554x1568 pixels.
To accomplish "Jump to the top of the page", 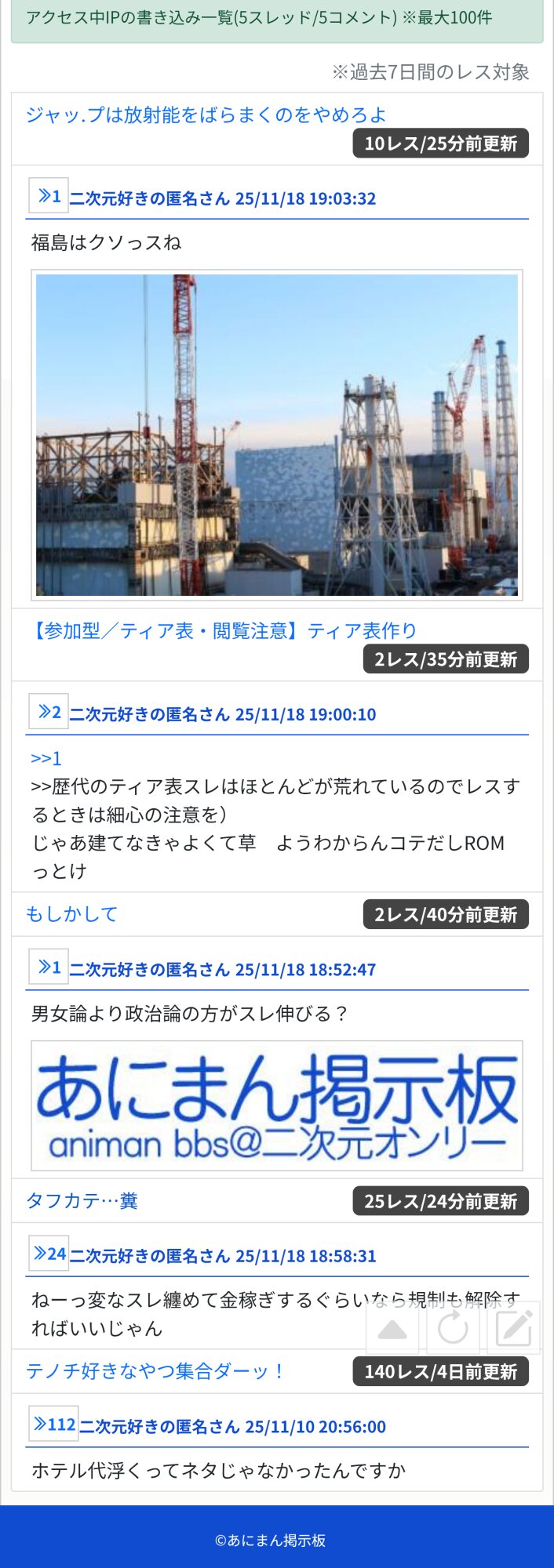I will 392,1328.
